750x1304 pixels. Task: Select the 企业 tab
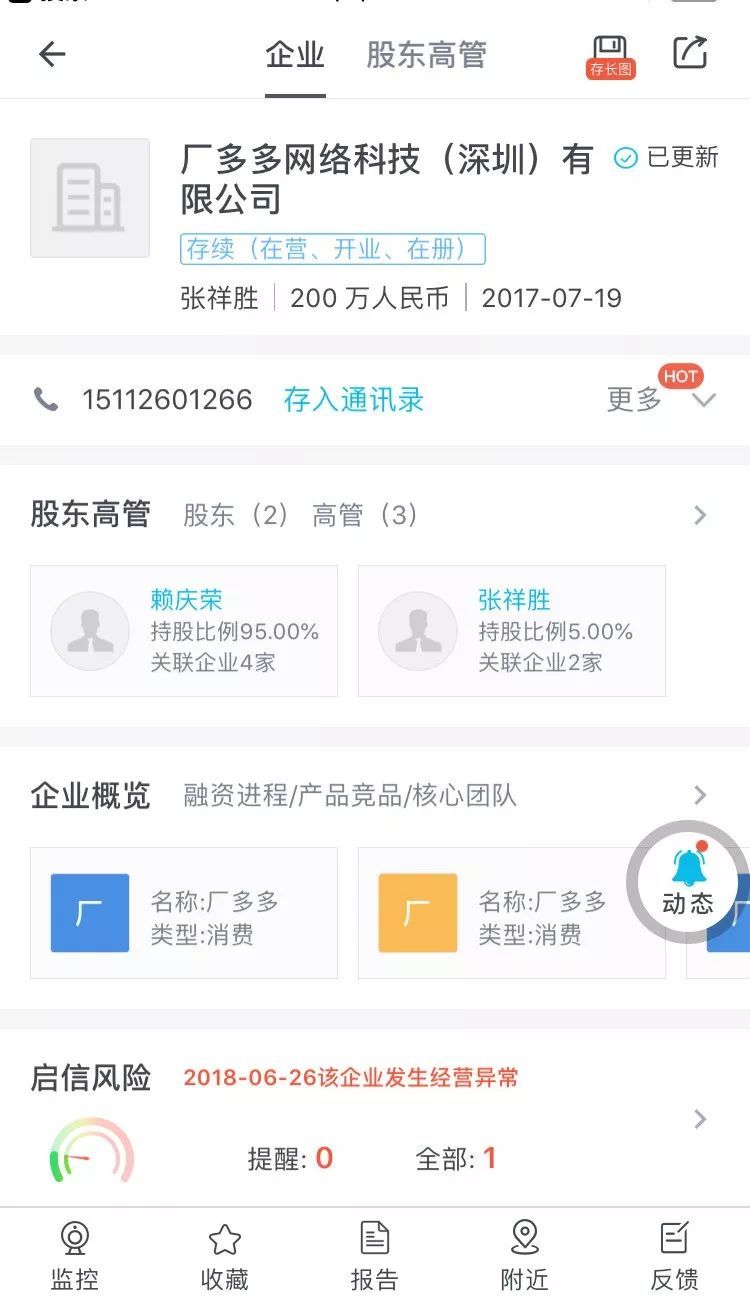coord(295,57)
